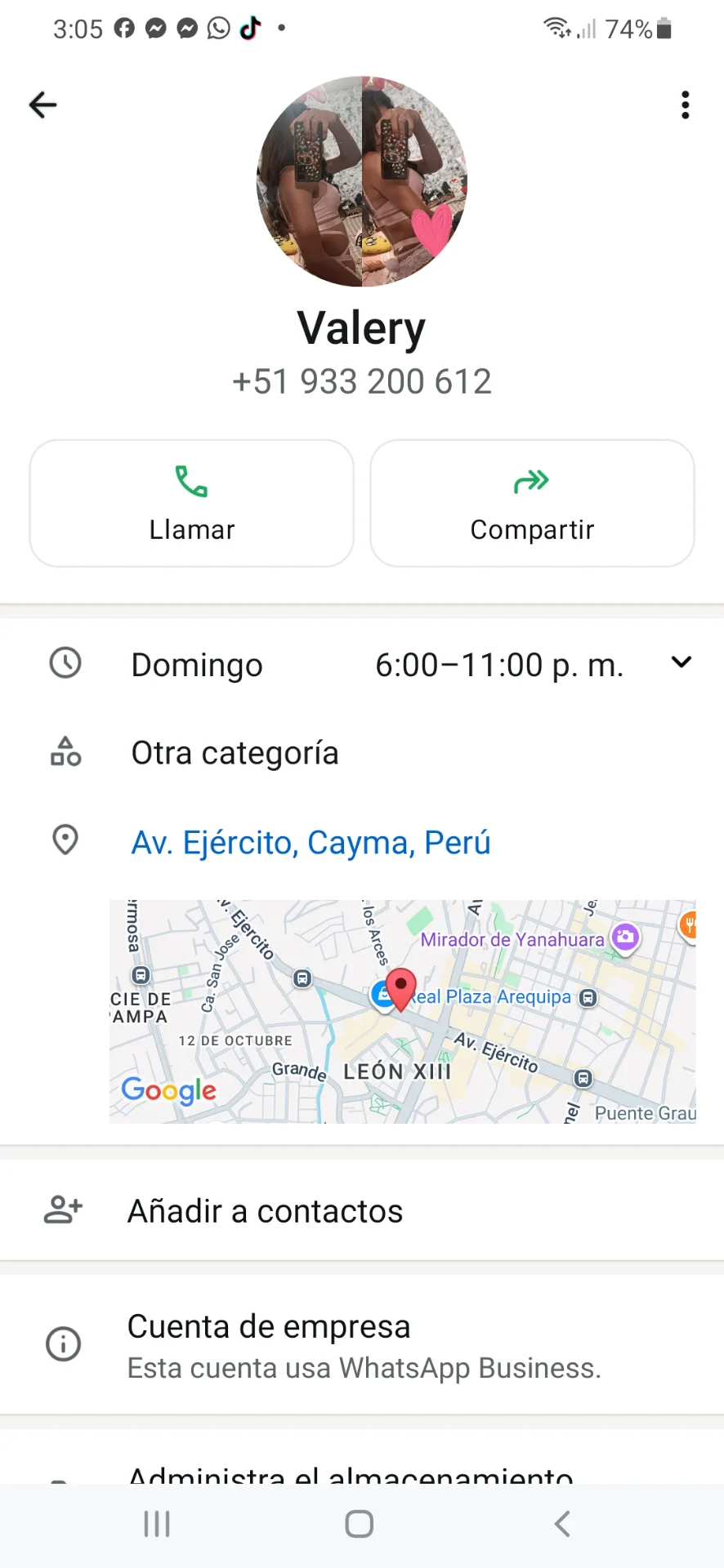Open recent apps from navigation bar
The image size is (724, 1568).
[157, 1524]
